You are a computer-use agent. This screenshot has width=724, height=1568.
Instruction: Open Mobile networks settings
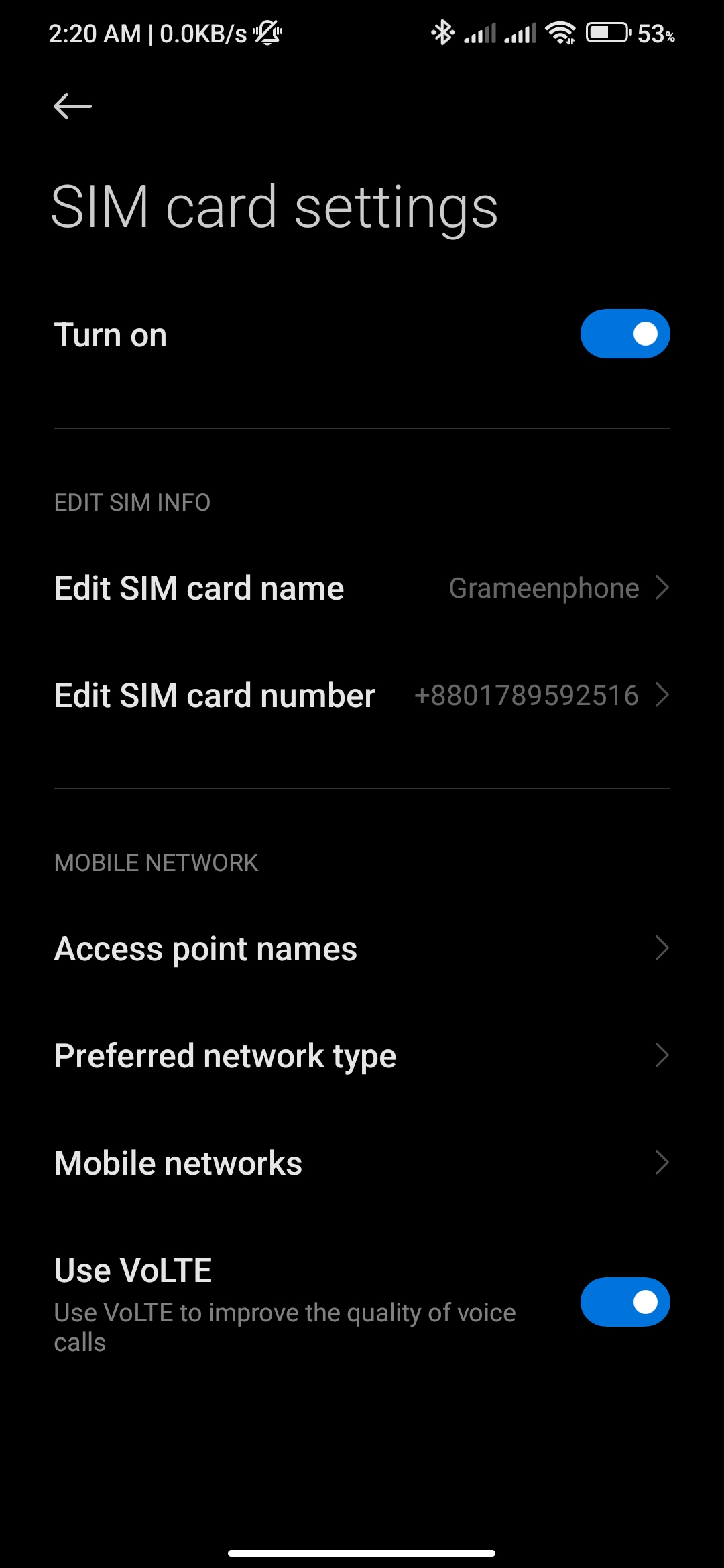pyautogui.click(x=362, y=1163)
